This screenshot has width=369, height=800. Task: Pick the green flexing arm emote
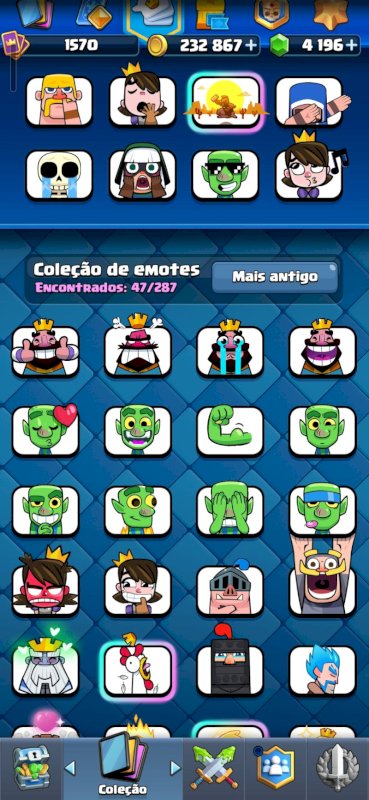coord(230,431)
